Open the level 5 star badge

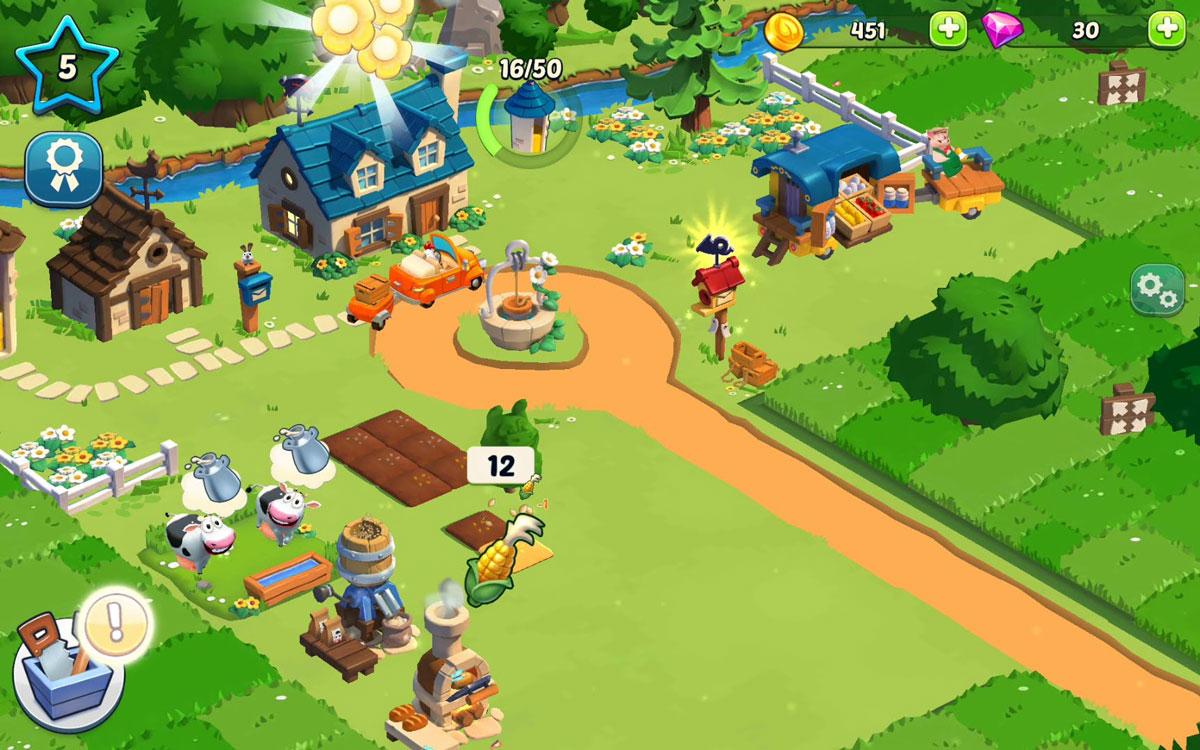(66, 66)
